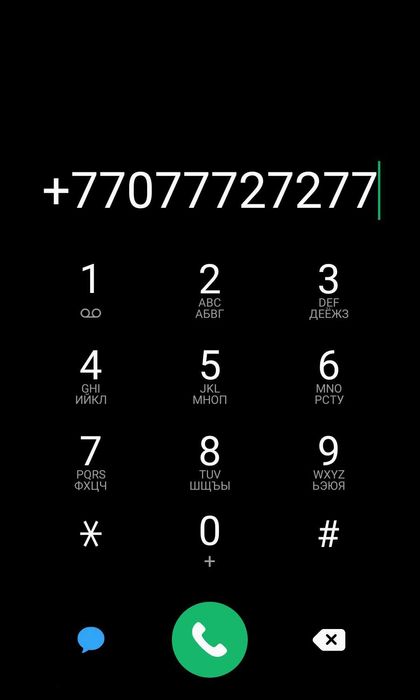This screenshot has width=420, height=700.
Task: Dial digit 0 on keypad
Action: (210, 540)
